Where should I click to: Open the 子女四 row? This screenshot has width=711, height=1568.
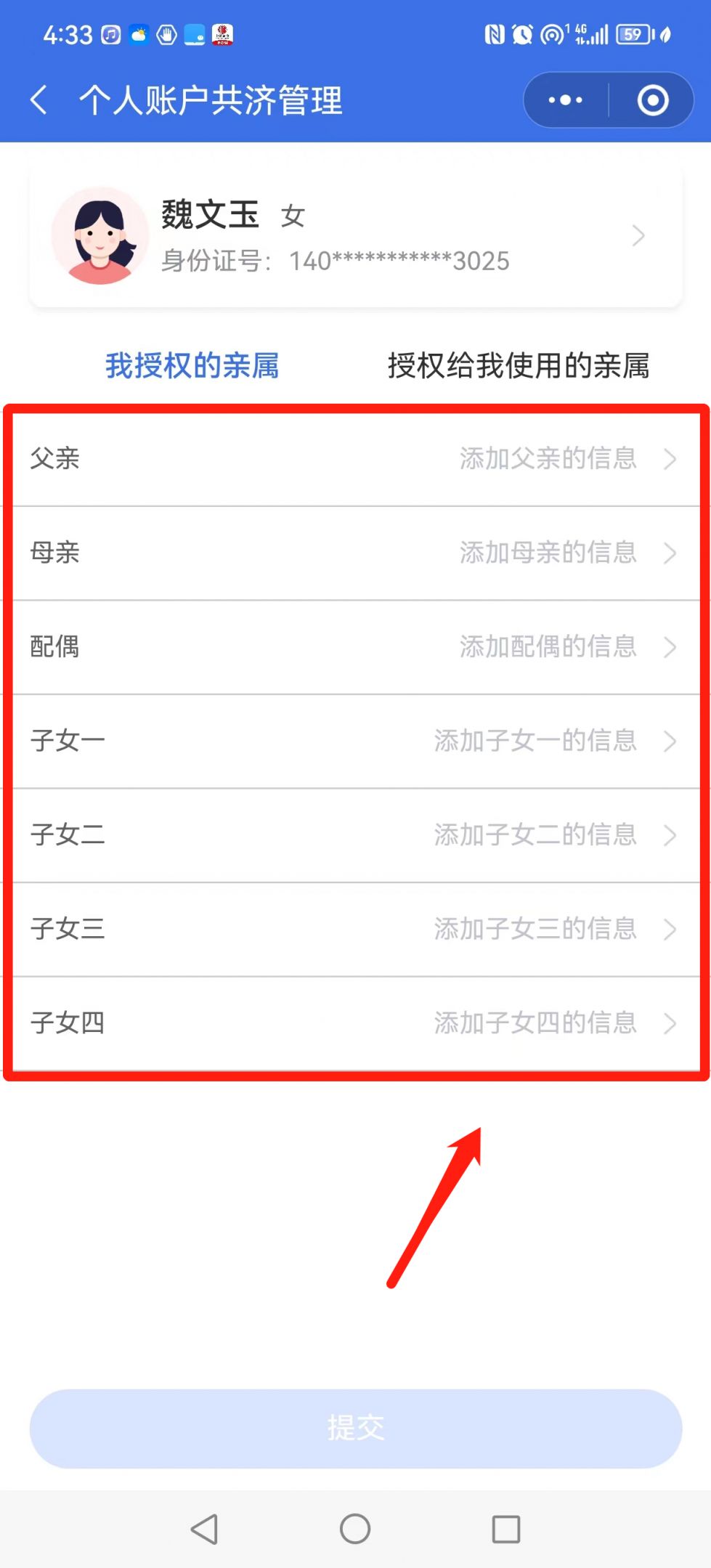(x=356, y=1023)
